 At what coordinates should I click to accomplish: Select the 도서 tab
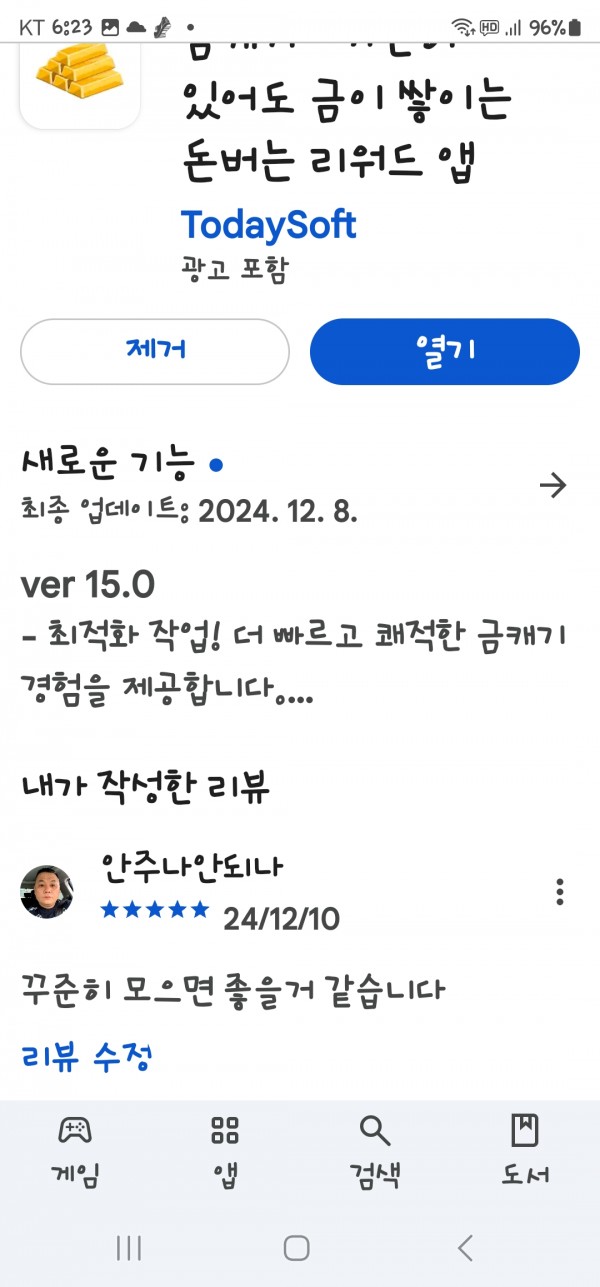click(525, 1150)
